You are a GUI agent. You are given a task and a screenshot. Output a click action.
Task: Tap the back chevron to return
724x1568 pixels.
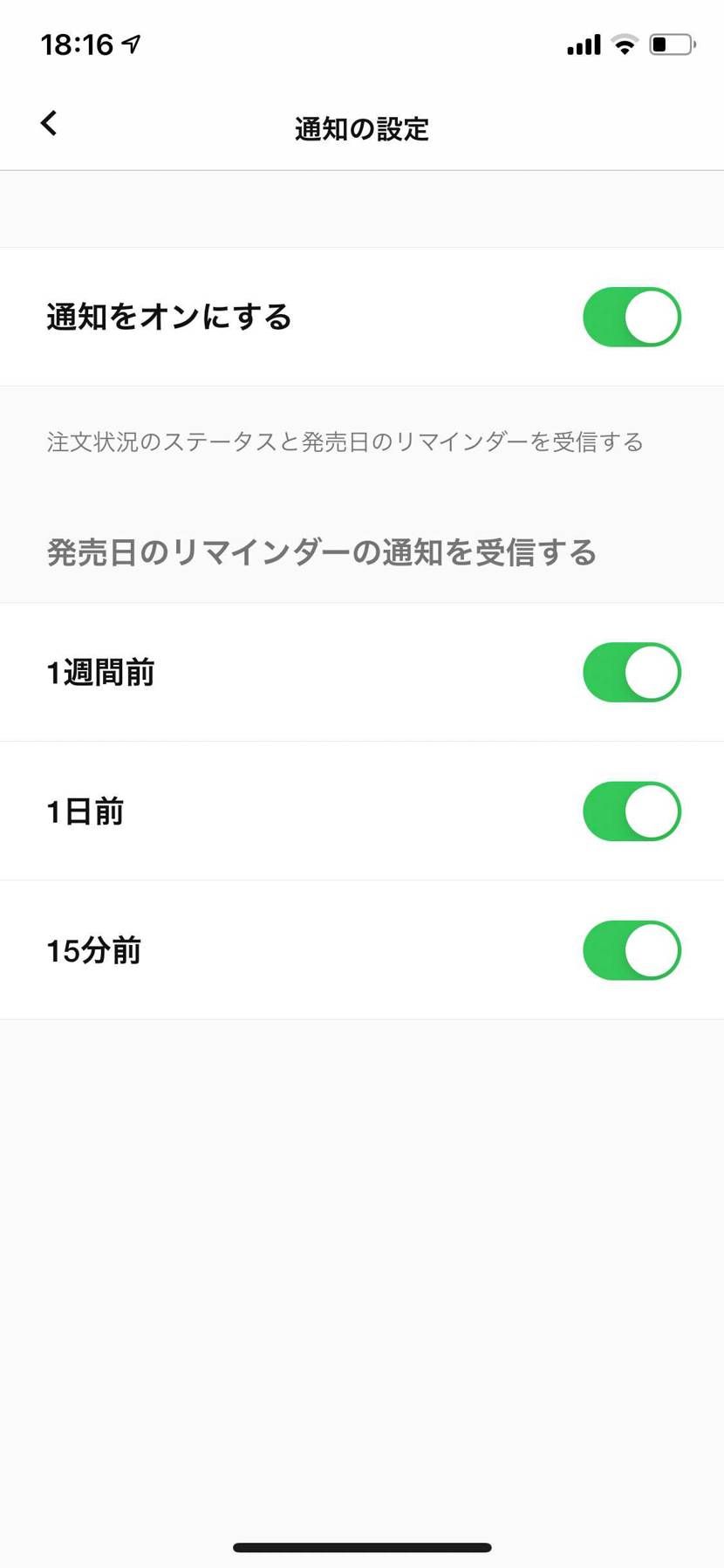(x=49, y=122)
